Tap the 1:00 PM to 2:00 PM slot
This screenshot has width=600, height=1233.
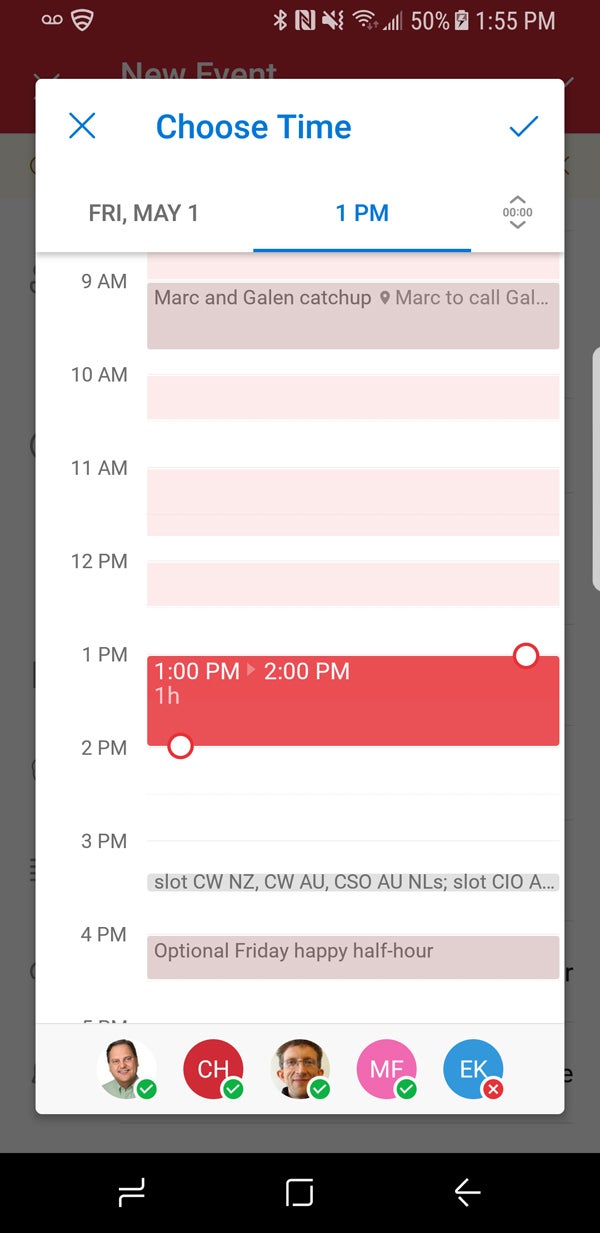tap(353, 700)
